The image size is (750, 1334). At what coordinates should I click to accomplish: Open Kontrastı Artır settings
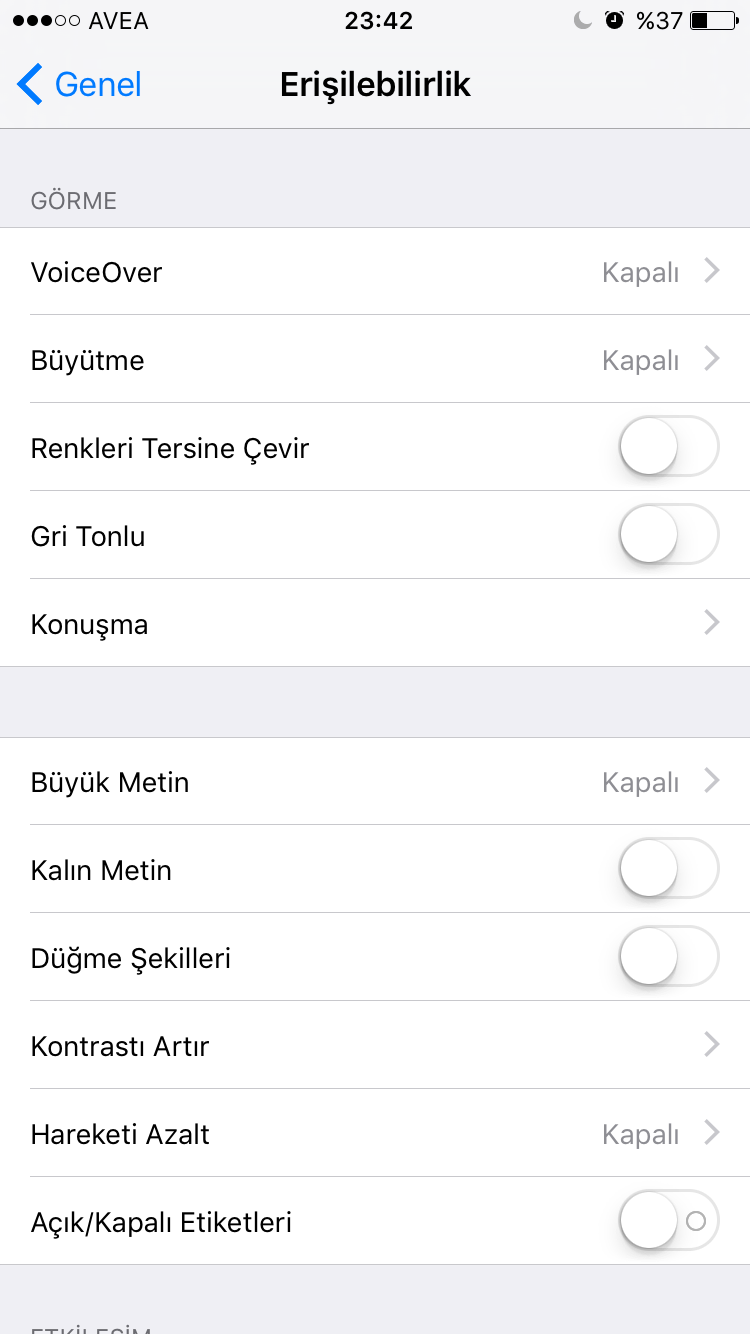click(375, 1046)
